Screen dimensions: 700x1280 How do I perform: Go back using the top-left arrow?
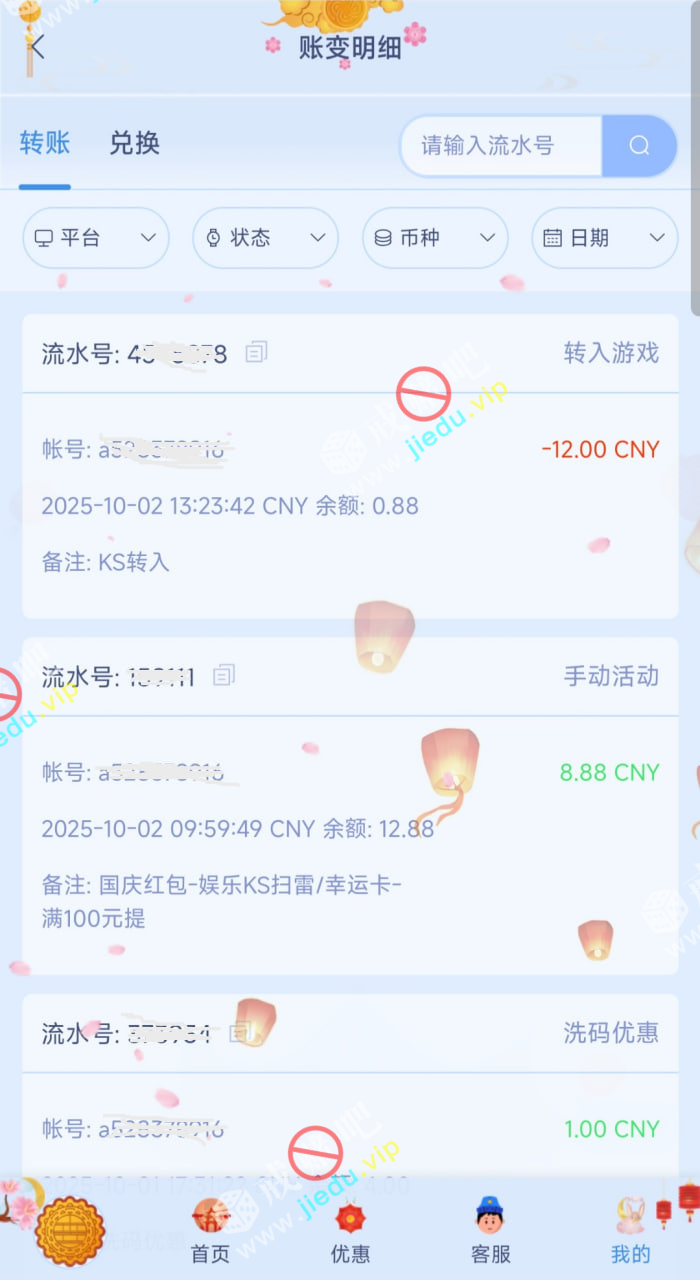tap(38, 47)
